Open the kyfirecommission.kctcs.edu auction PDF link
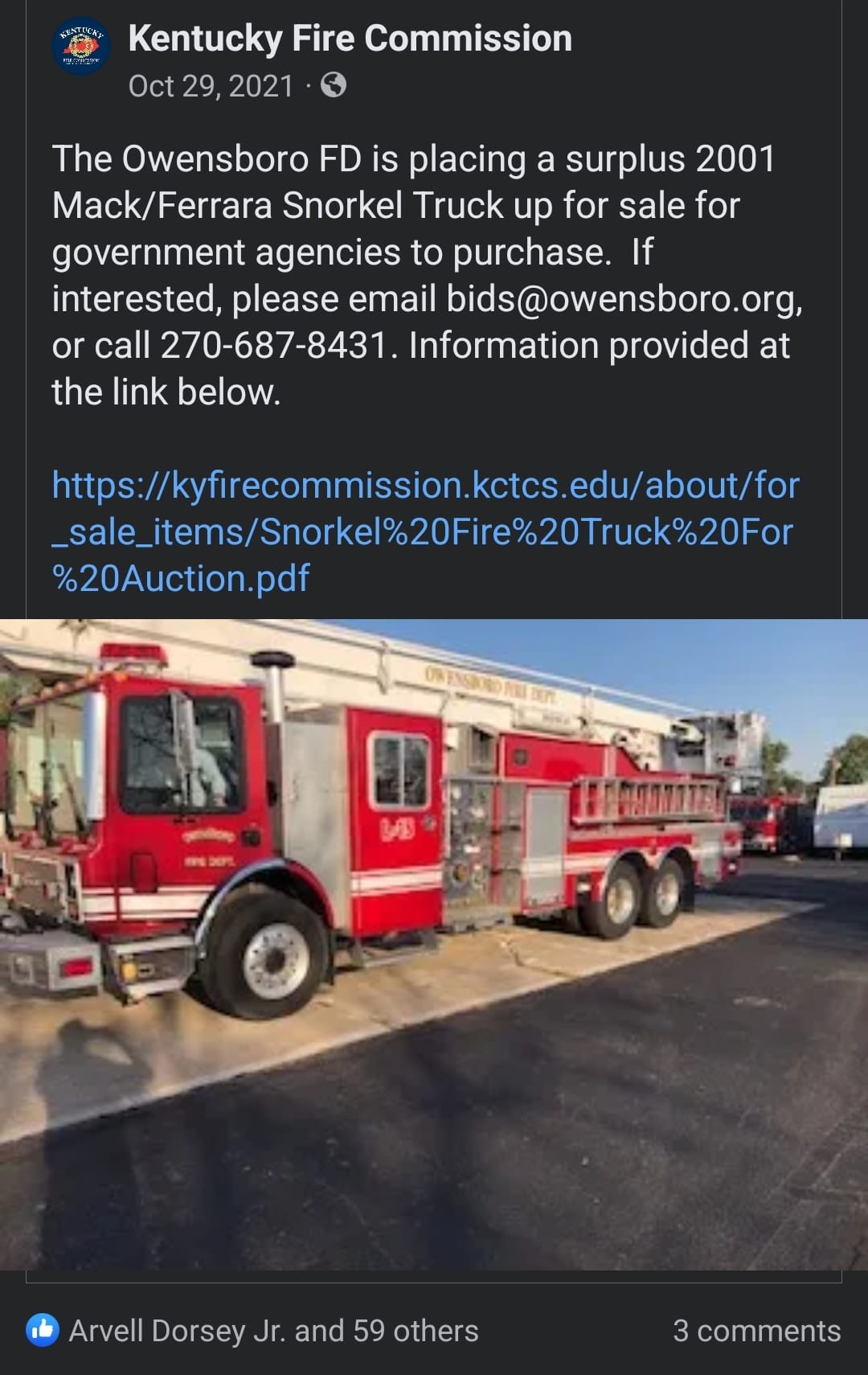The height and width of the screenshot is (1375, 868). [x=424, y=532]
